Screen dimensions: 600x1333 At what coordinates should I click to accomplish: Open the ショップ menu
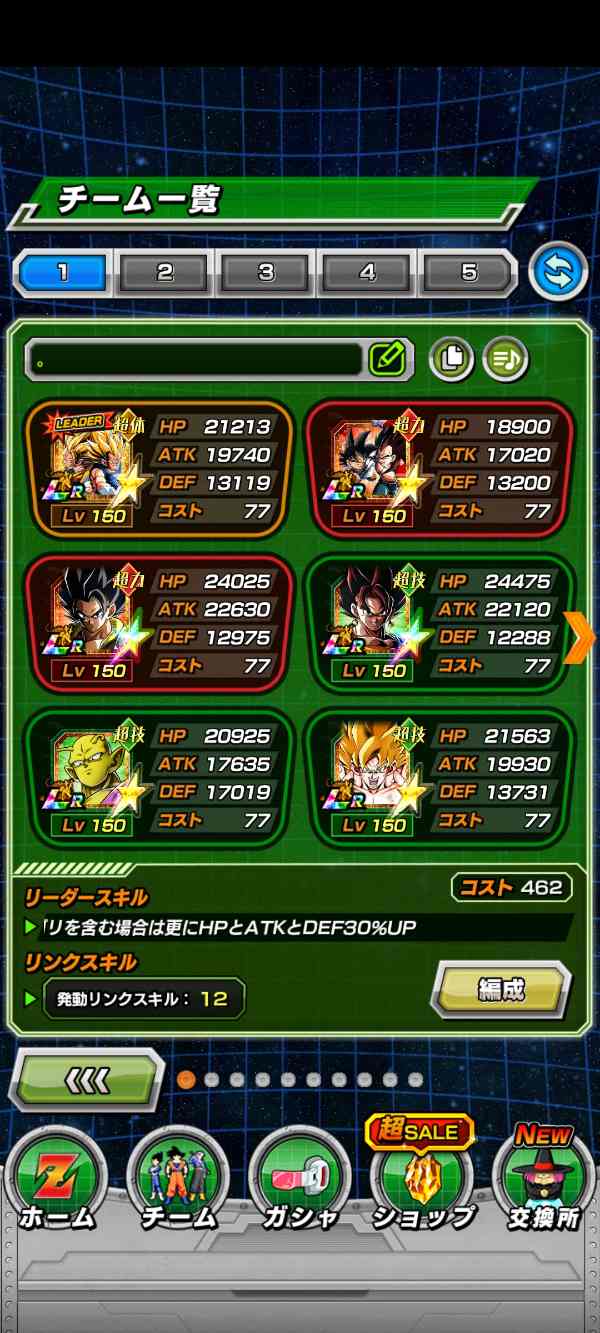click(x=422, y=1185)
